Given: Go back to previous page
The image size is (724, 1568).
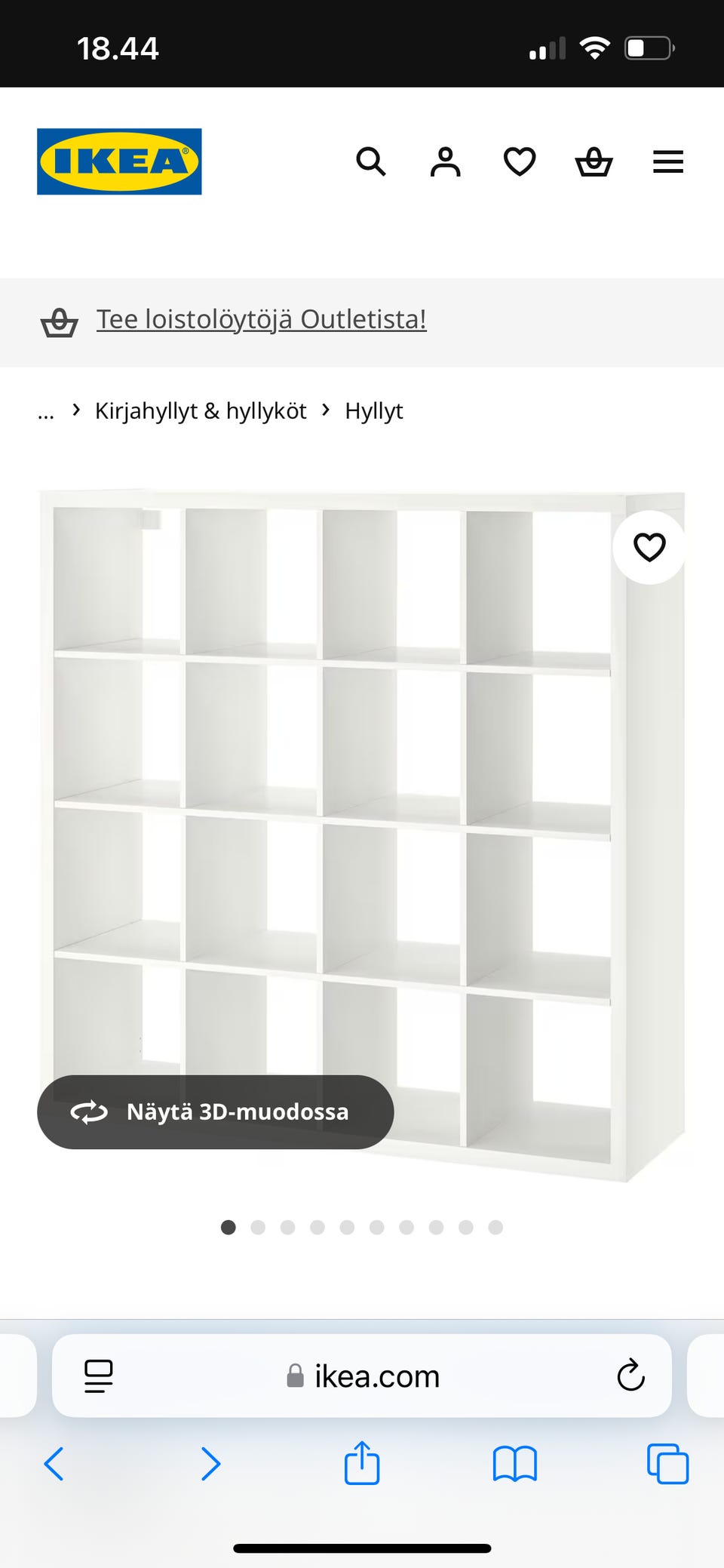Looking at the screenshot, I should click(54, 1464).
